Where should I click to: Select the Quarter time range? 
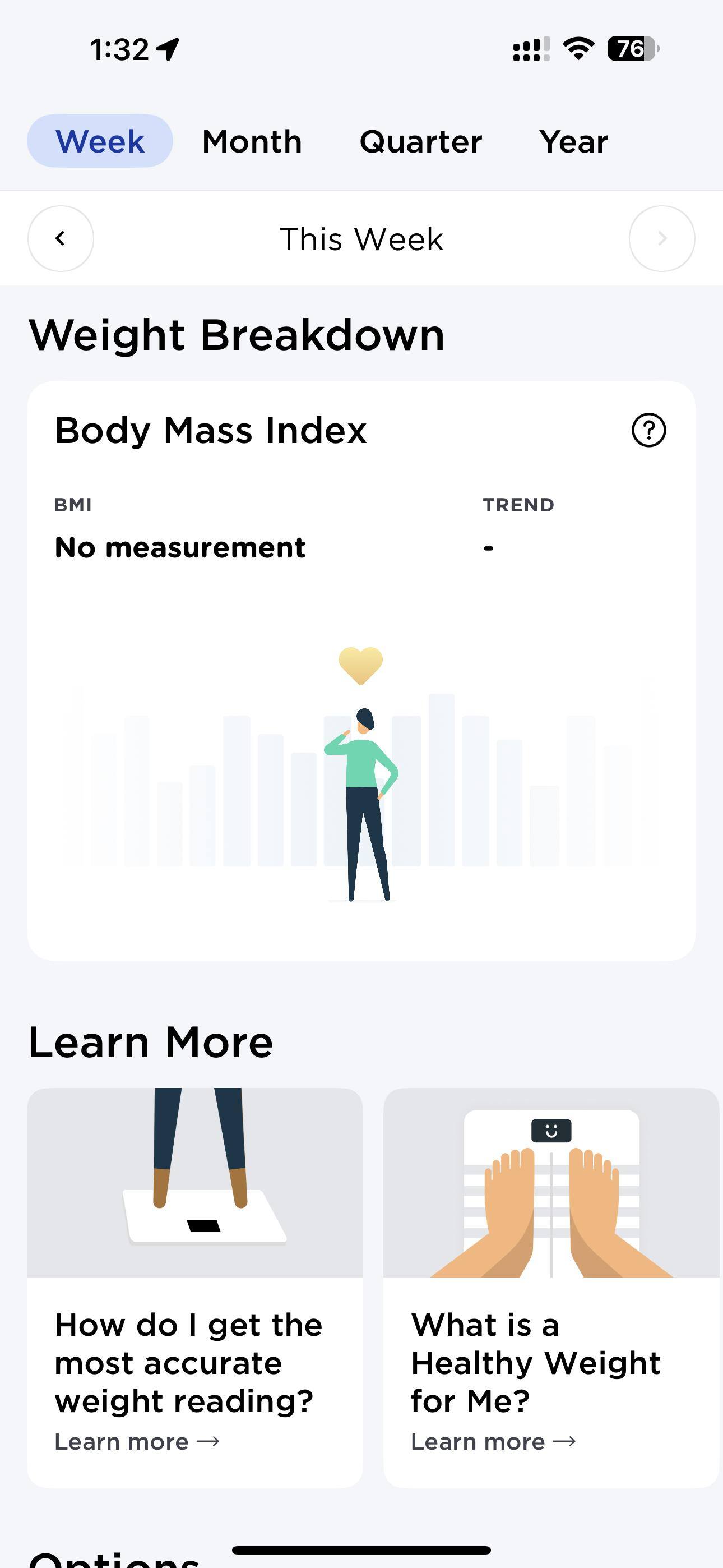point(420,141)
